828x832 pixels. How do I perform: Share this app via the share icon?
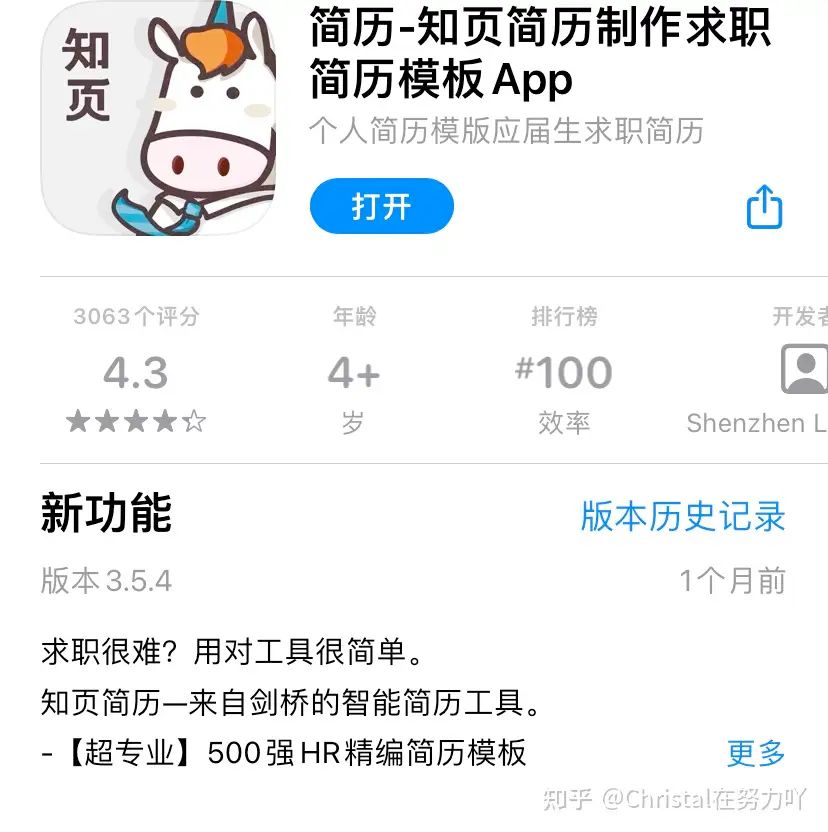tap(764, 207)
